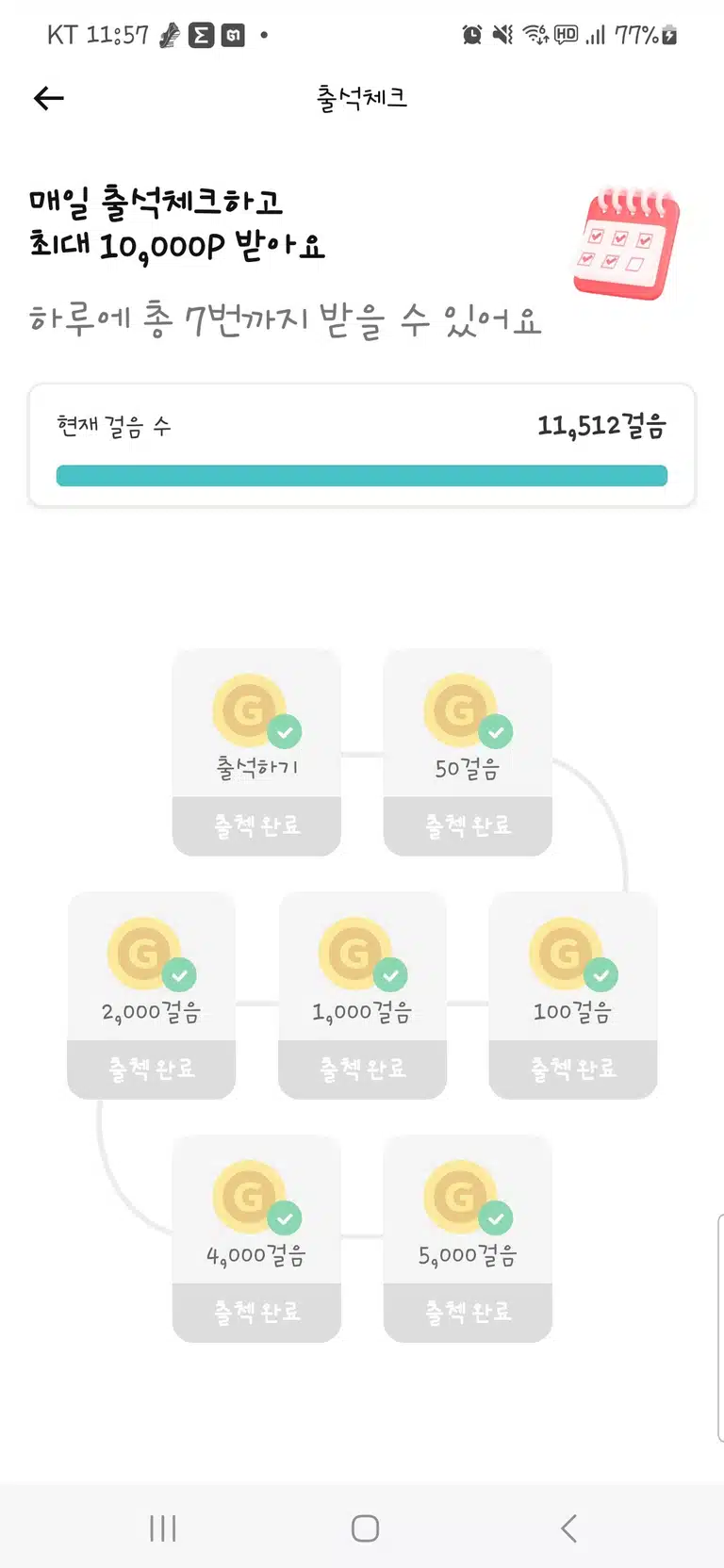The height and width of the screenshot is (1568, 724).
Task: Tap the 4,000걸음 reward card
Action: [x=256, y=1238]
